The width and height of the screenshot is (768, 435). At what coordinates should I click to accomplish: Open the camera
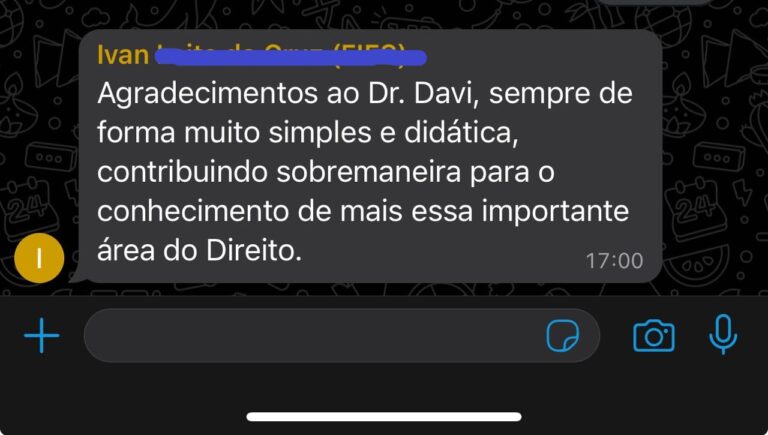point(654,336)
